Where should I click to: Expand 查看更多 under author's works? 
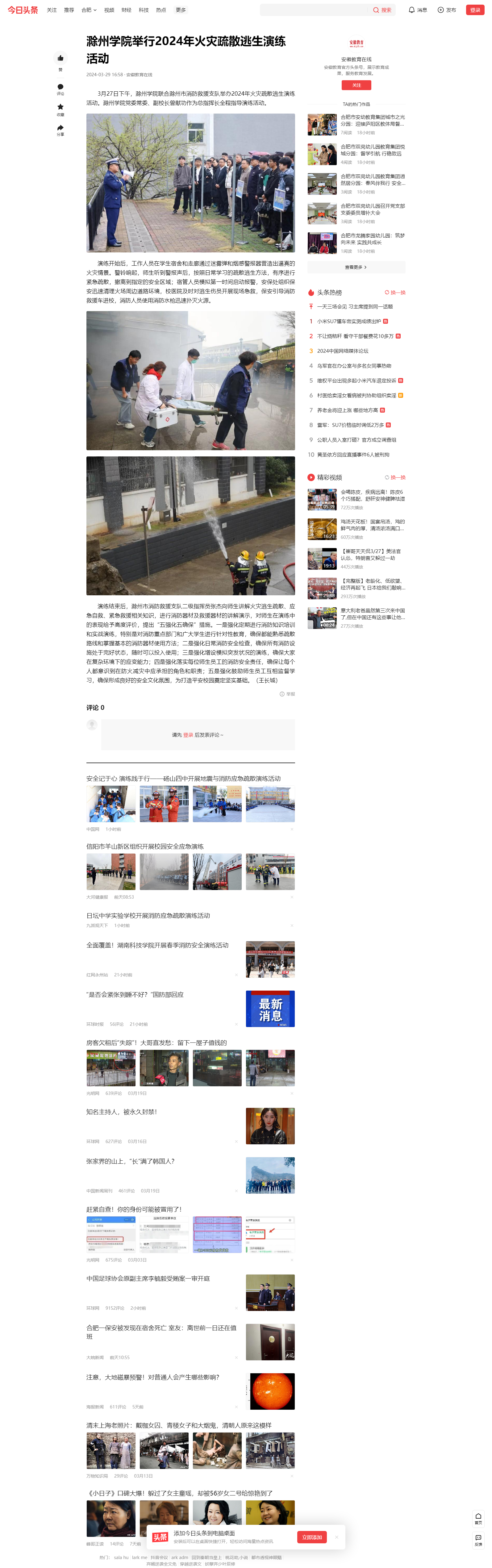(x=356, y=267)
